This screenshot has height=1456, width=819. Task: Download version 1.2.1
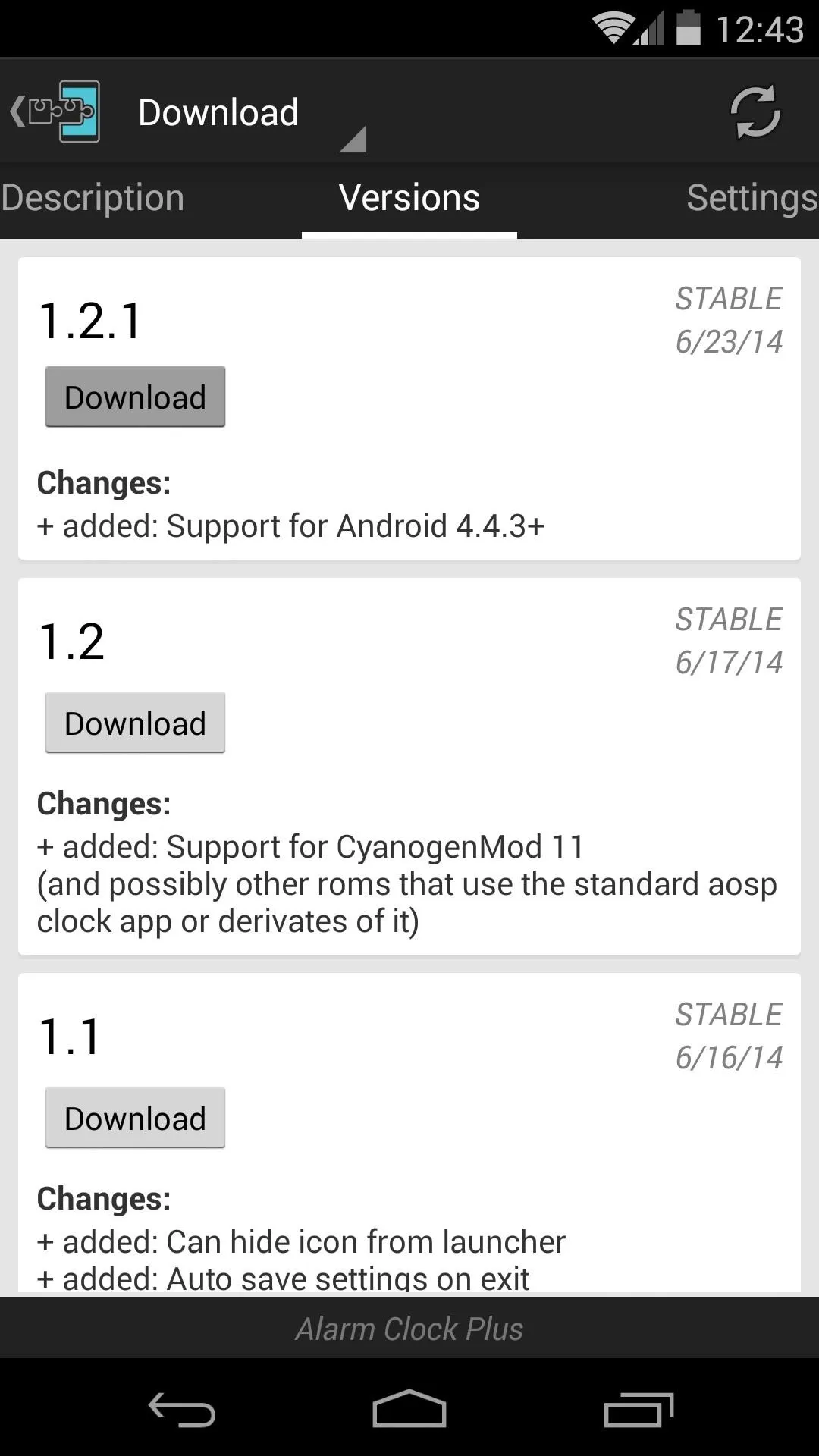[x=135, y=397]
